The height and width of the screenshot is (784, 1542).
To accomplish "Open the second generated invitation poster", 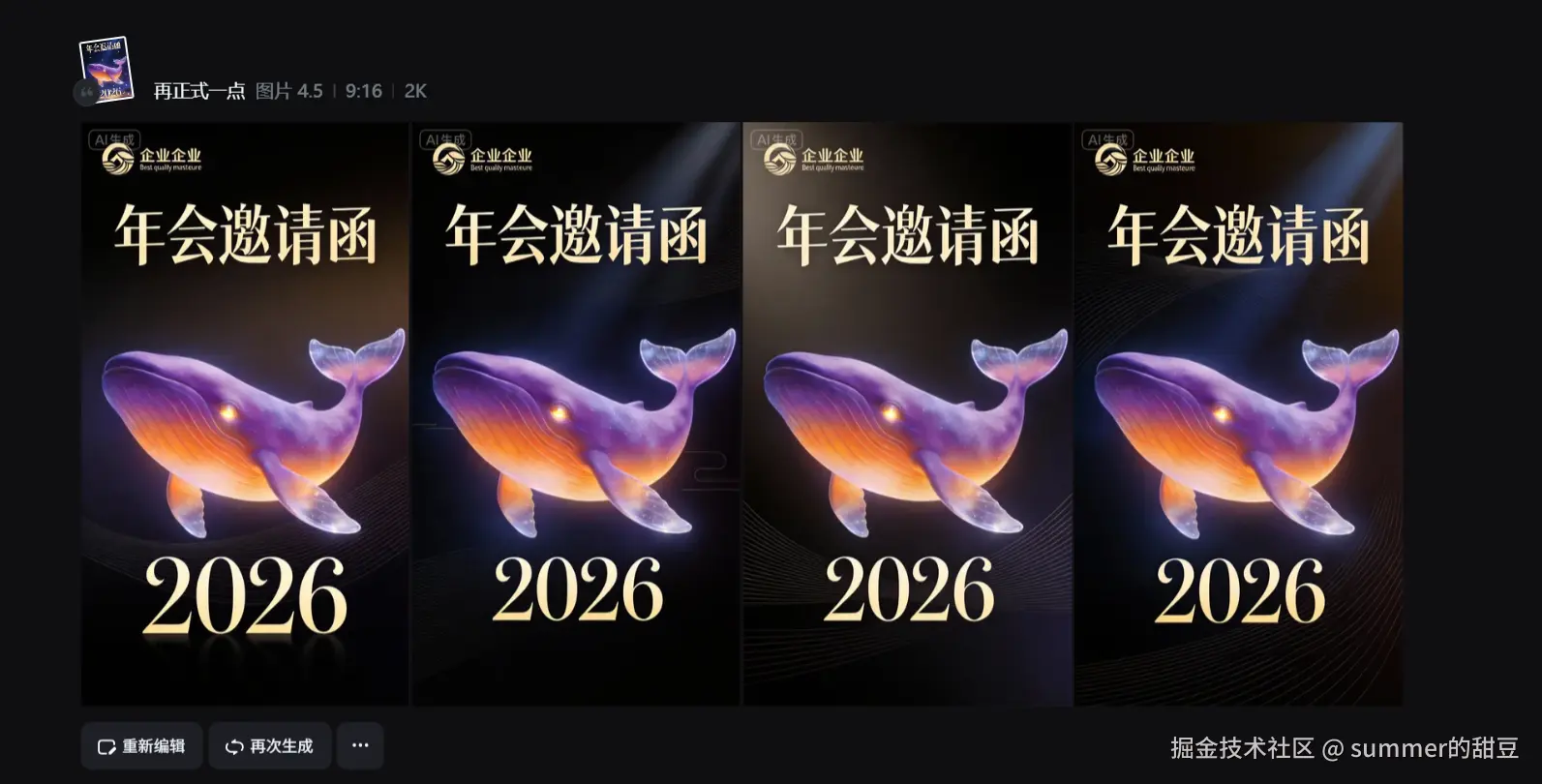I will pyautogui.click(x=576, y=414).
